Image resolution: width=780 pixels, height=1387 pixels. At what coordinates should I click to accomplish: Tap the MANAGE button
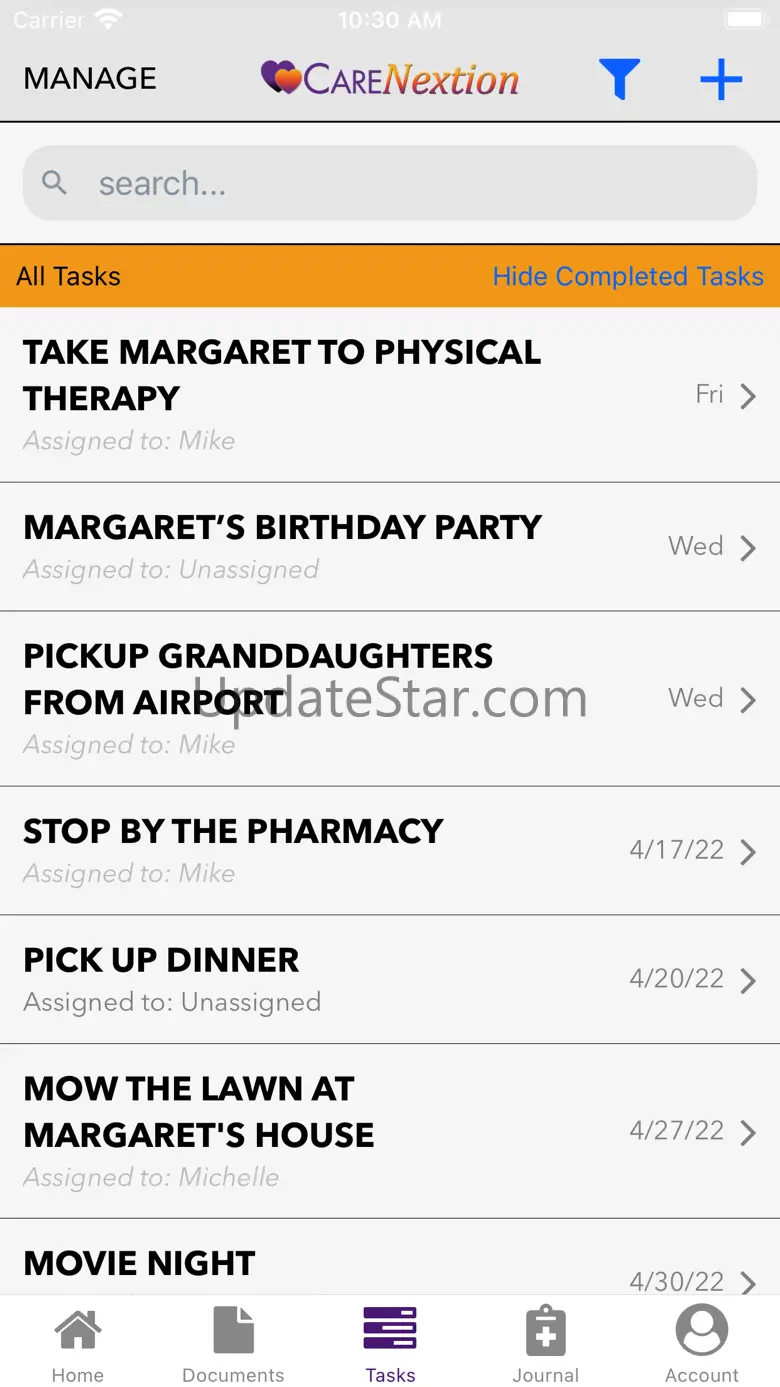tap(90, 79)
